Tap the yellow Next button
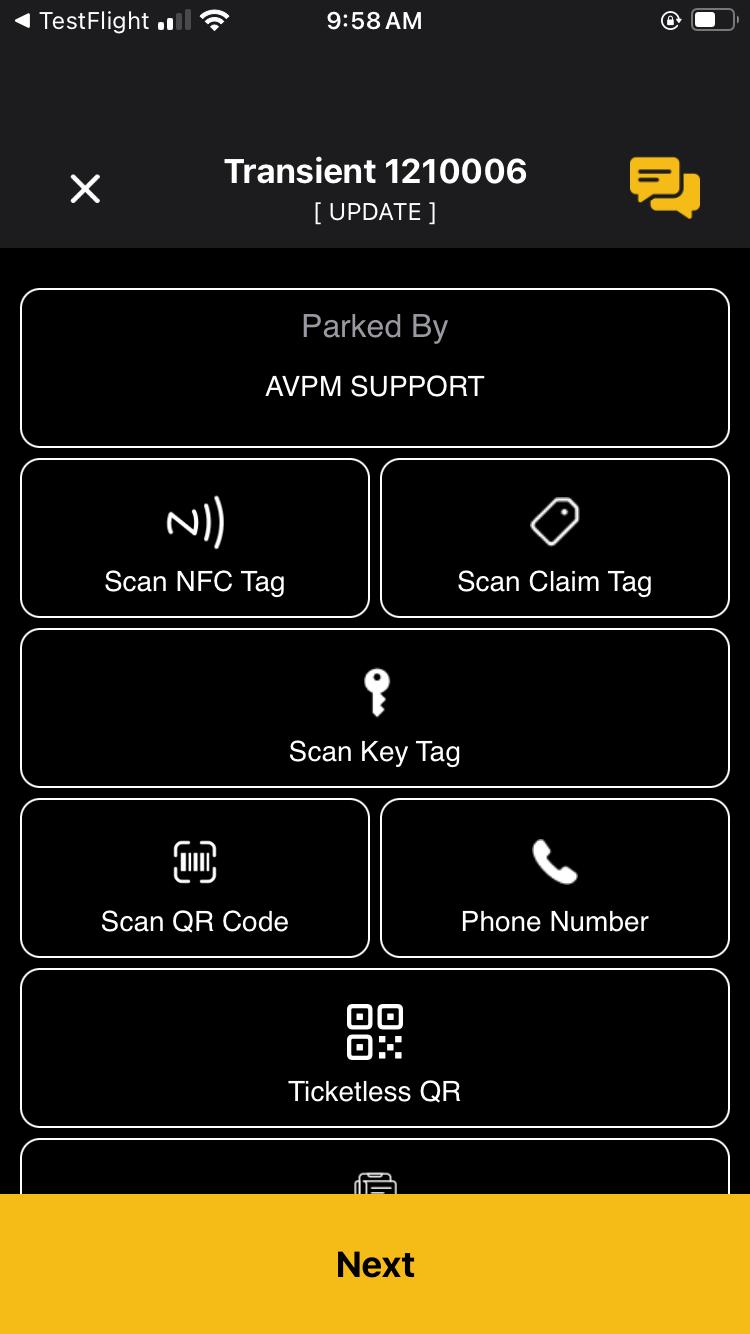Image resolution: width=750 pixels, height=1334 pixels. point(375,1264)
